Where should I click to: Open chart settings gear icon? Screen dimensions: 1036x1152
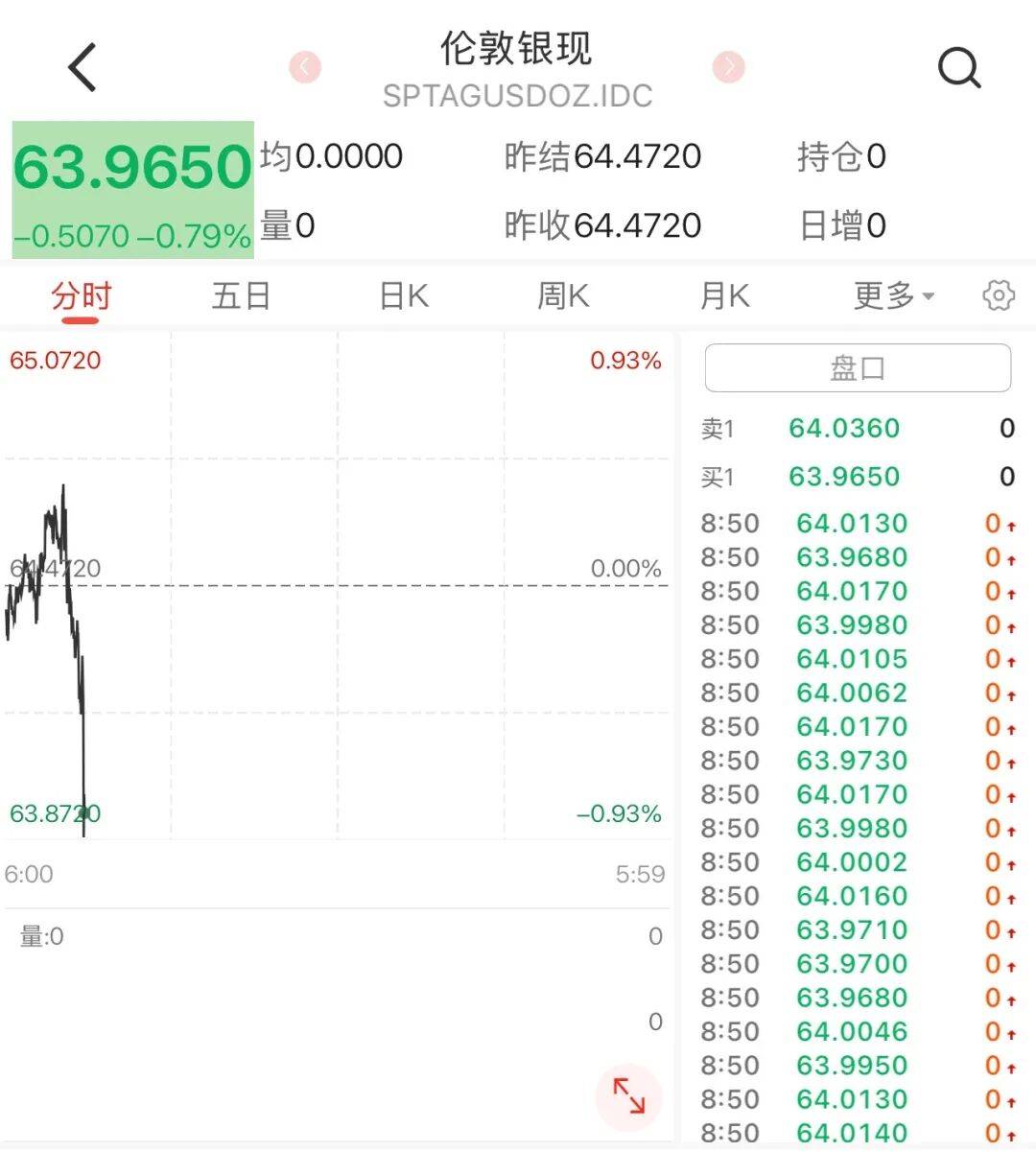[999, 295]
